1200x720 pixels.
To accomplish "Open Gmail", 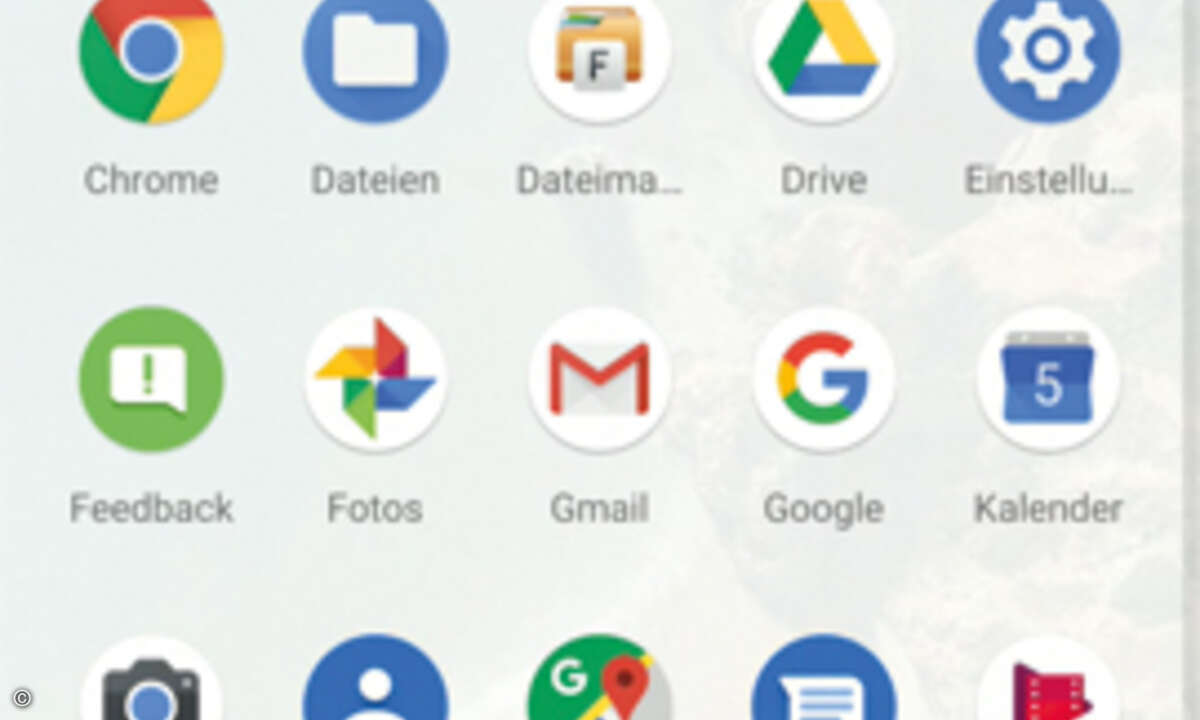I will pyautogui.click(x=599, y=380).
